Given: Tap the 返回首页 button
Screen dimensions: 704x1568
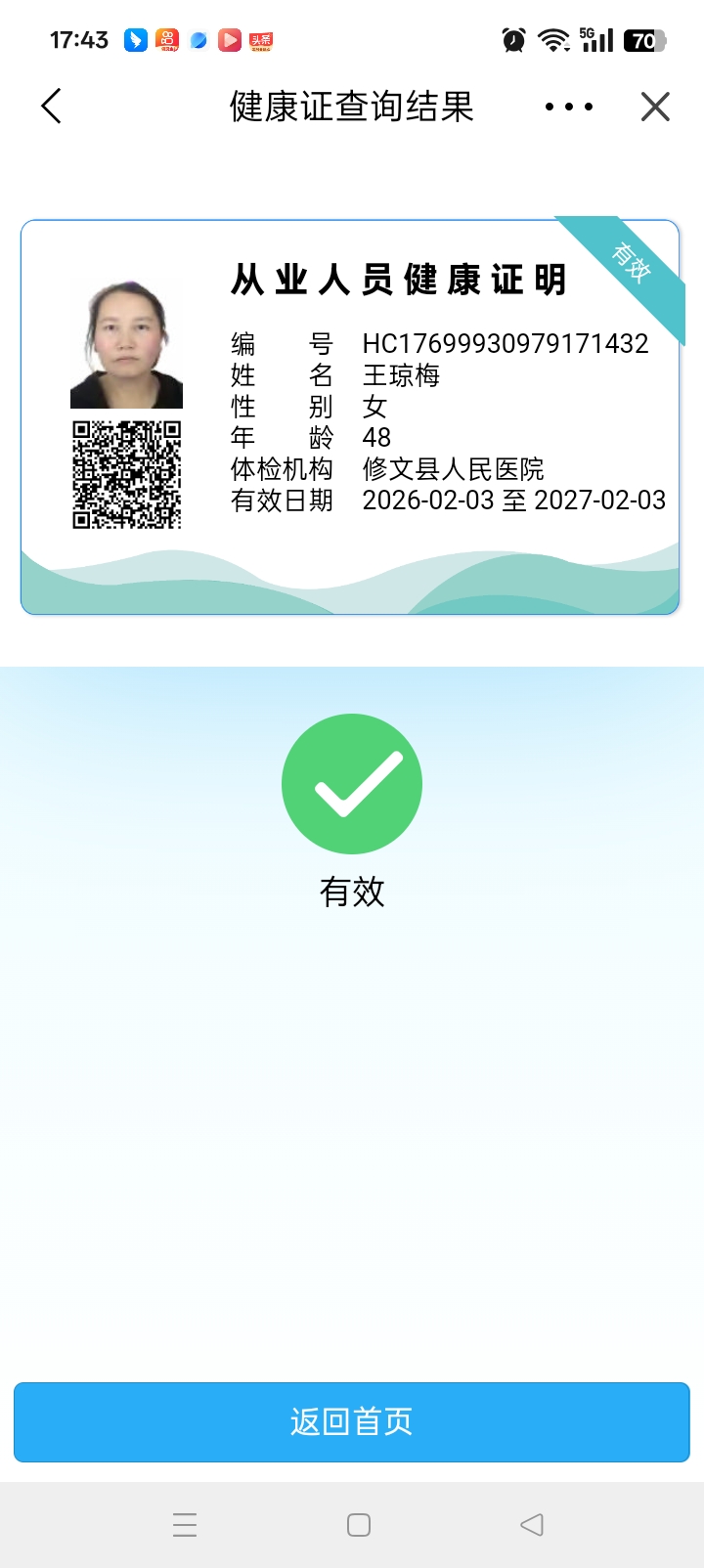Looking at the screenshot, I should [352, 1421].
